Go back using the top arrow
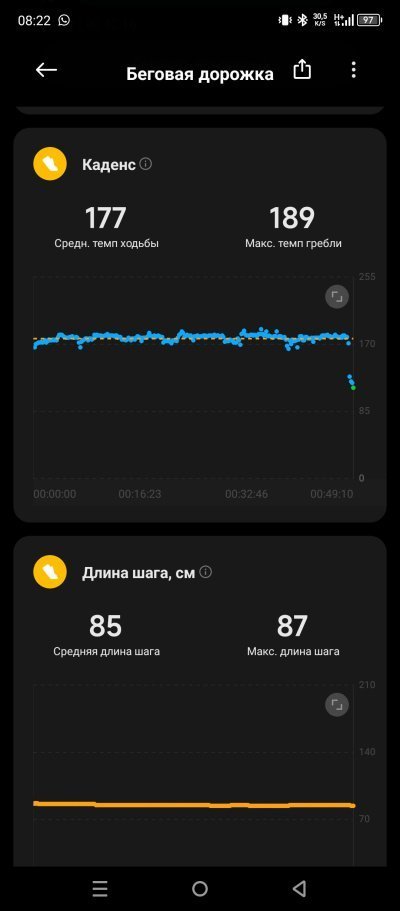The height and width of the screenshot is (911, 400). [x=46, y=70]
